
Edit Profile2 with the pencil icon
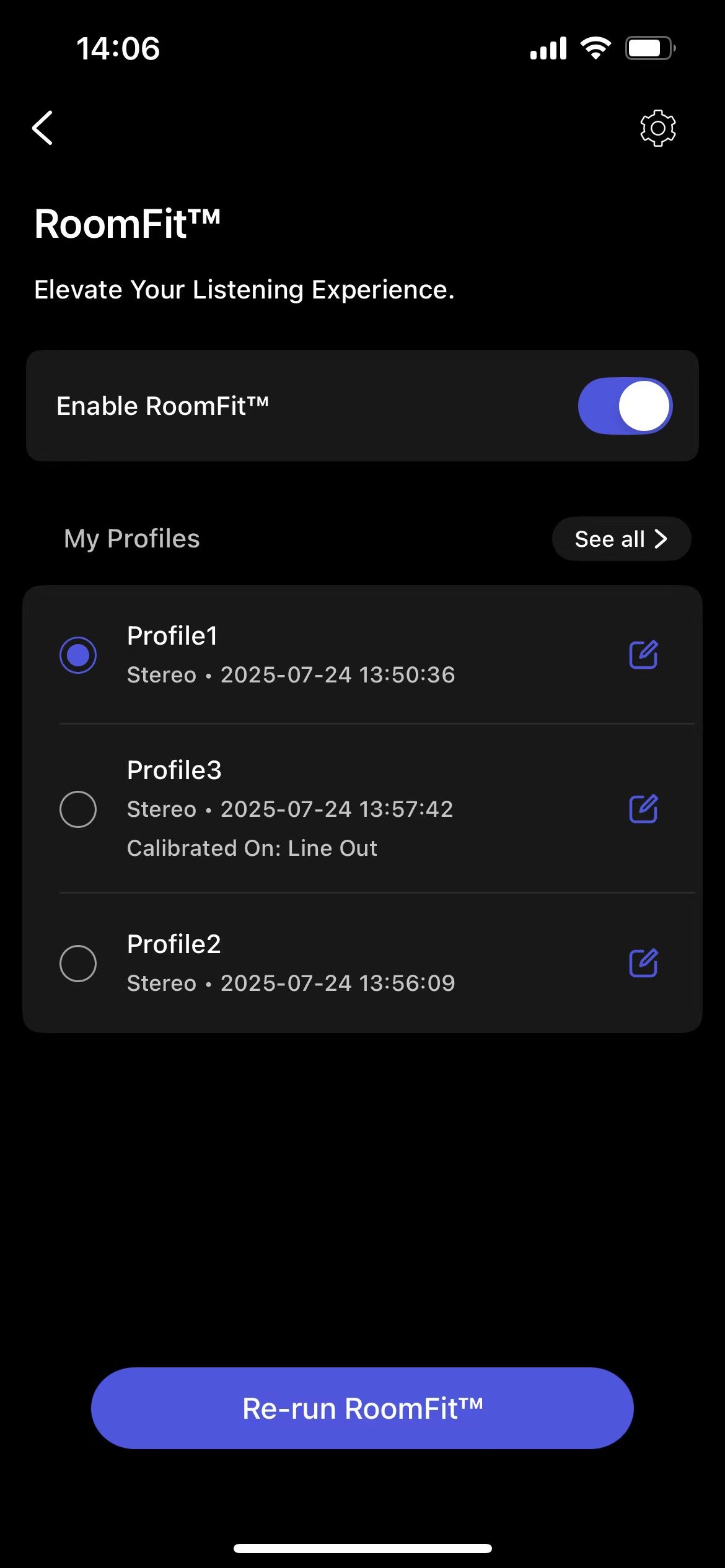pyautogui.click(x=643, y=963)
